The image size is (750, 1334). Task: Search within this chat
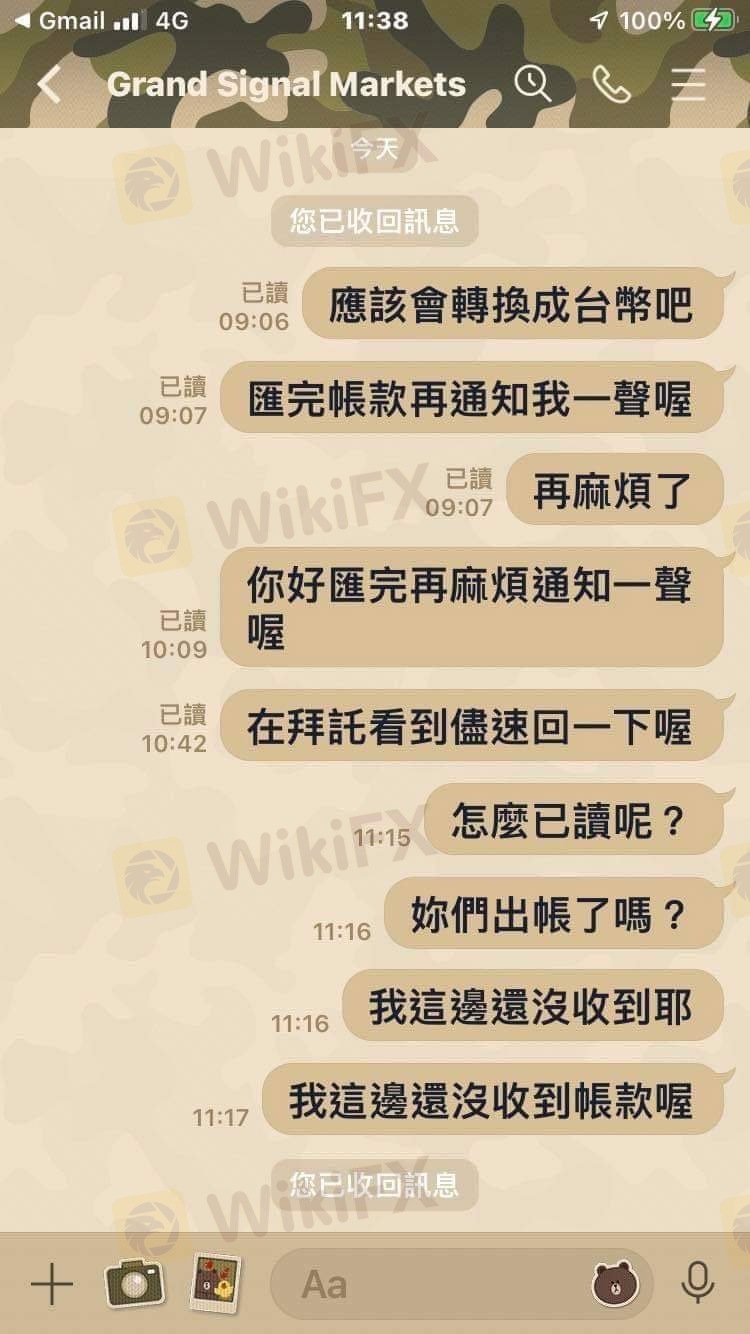click(533, 85)
